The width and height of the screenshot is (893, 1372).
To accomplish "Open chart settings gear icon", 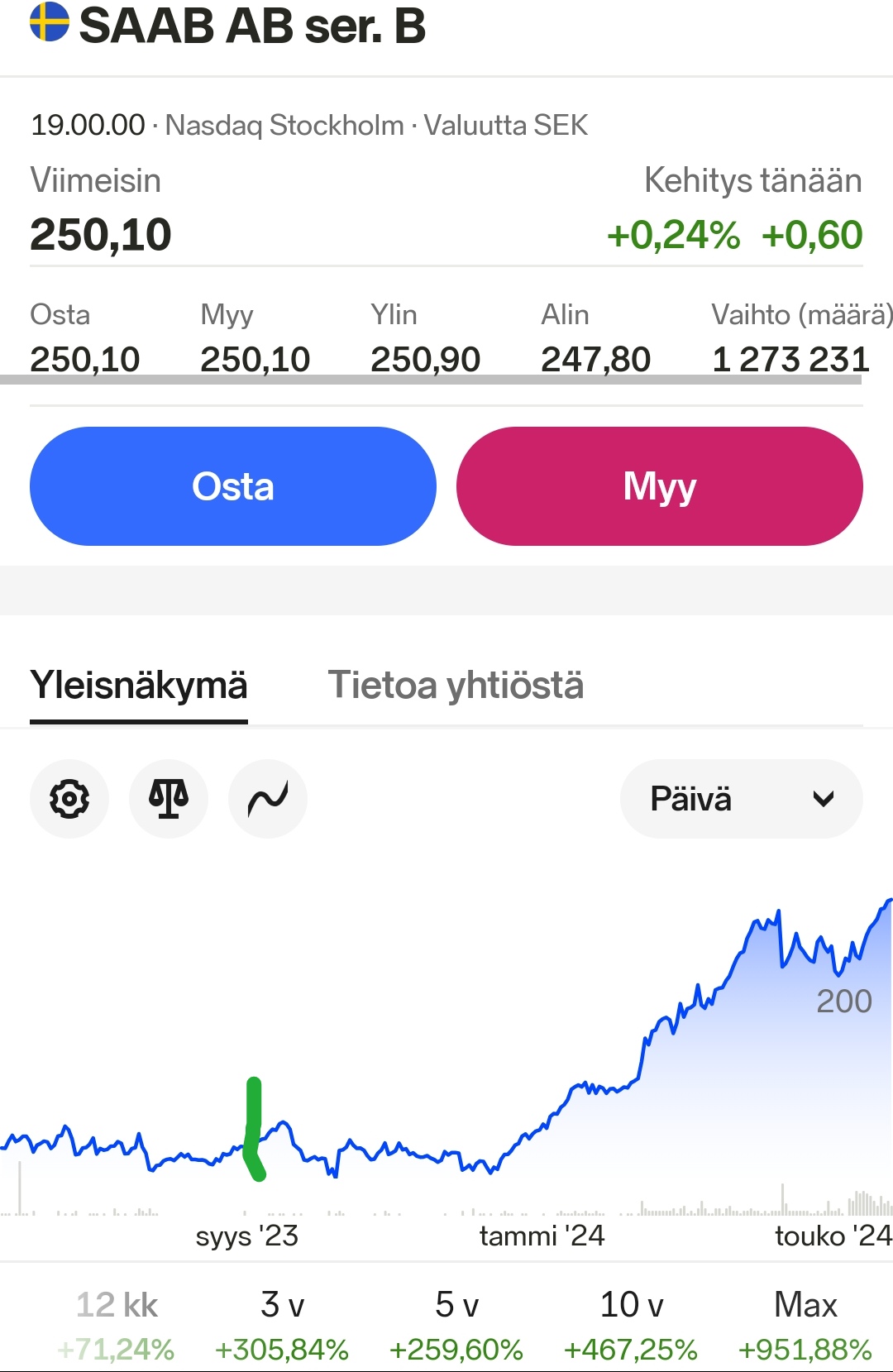I will [69, 799].
